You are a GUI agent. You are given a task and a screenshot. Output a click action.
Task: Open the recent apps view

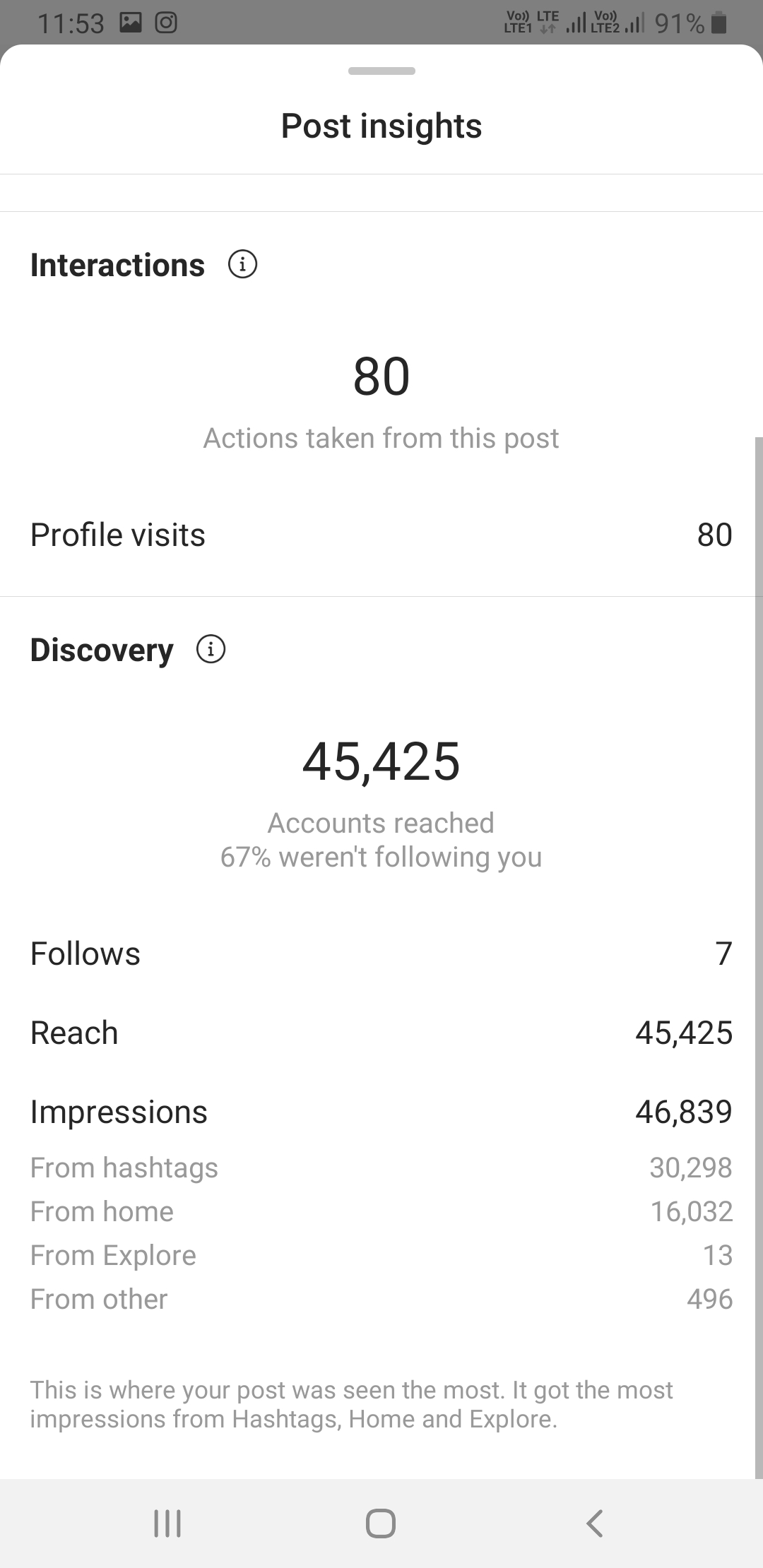pyautogui.click(x=167, y=1524)
